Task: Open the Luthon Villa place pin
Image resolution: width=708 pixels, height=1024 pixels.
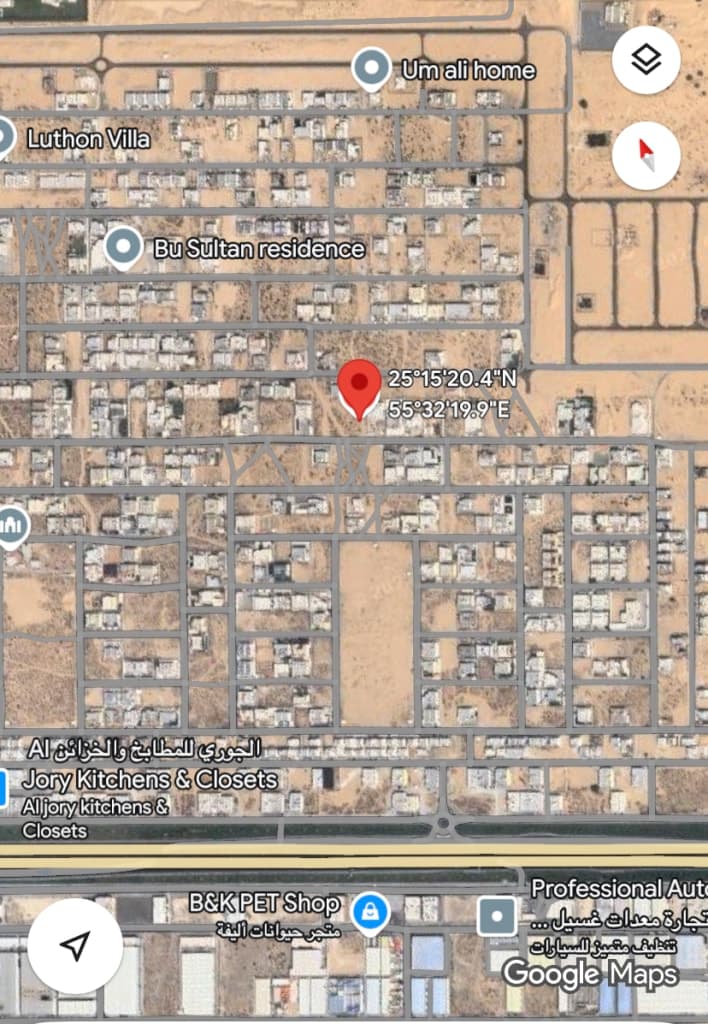Action: (5, 137)
